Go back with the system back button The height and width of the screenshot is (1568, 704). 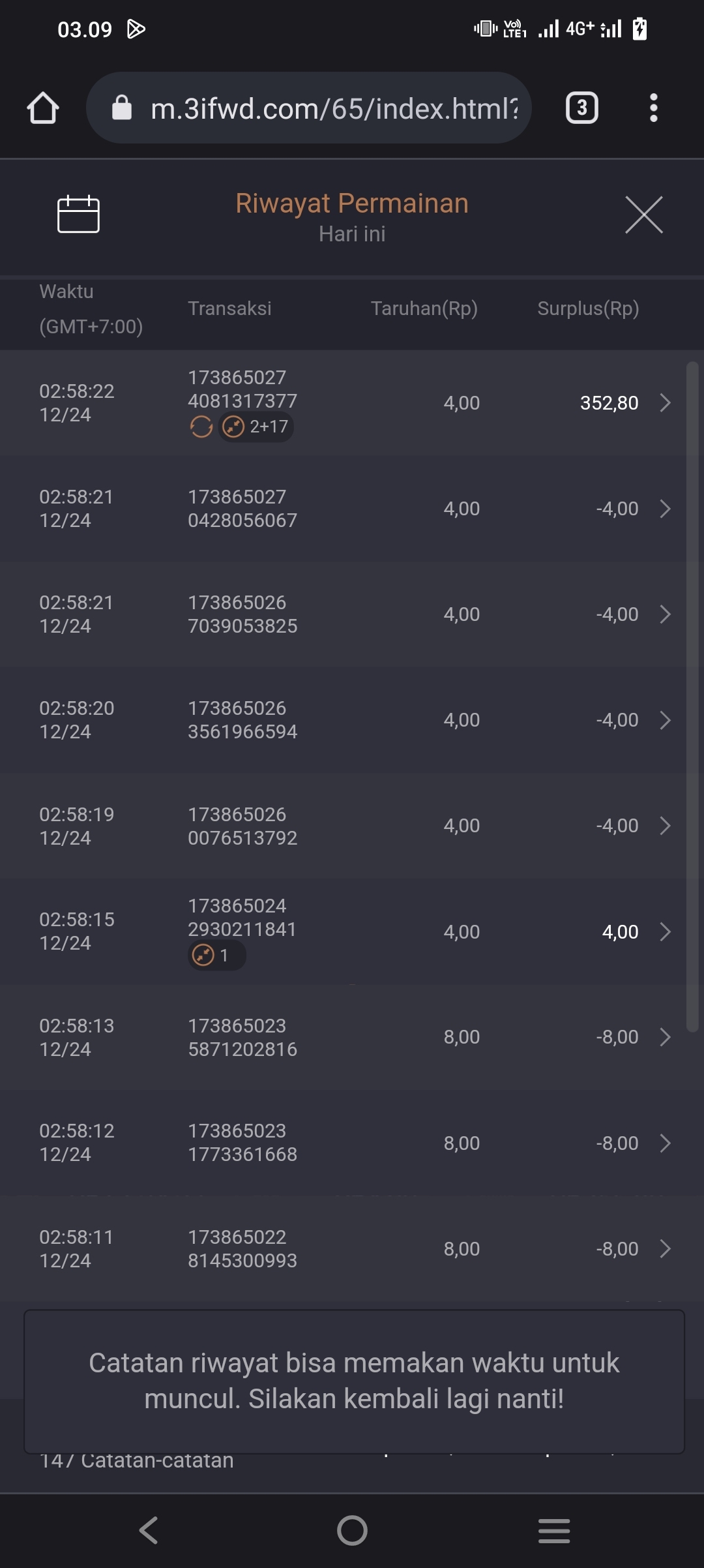149,1530
